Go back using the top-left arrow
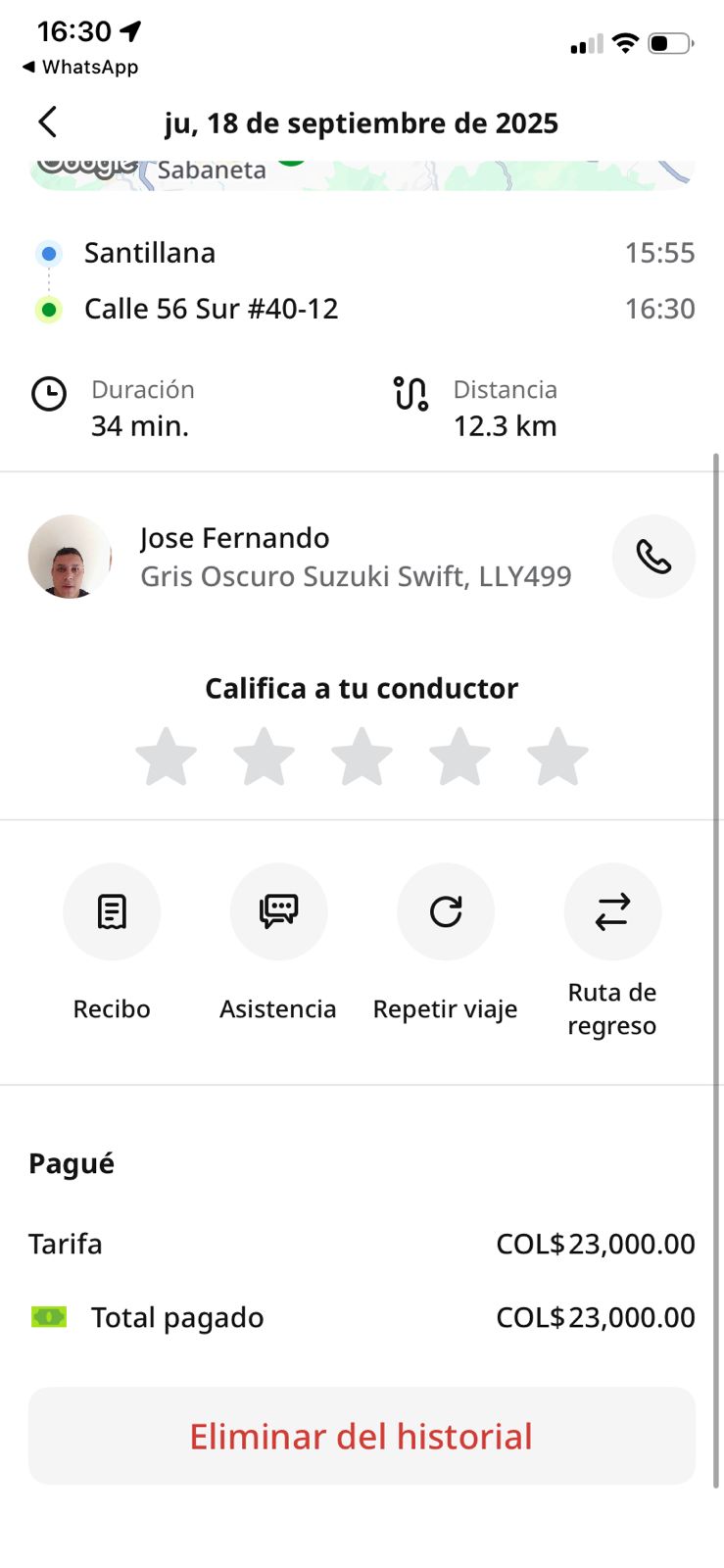Viewport: 724px width, 1568px height. click(48, 122)
